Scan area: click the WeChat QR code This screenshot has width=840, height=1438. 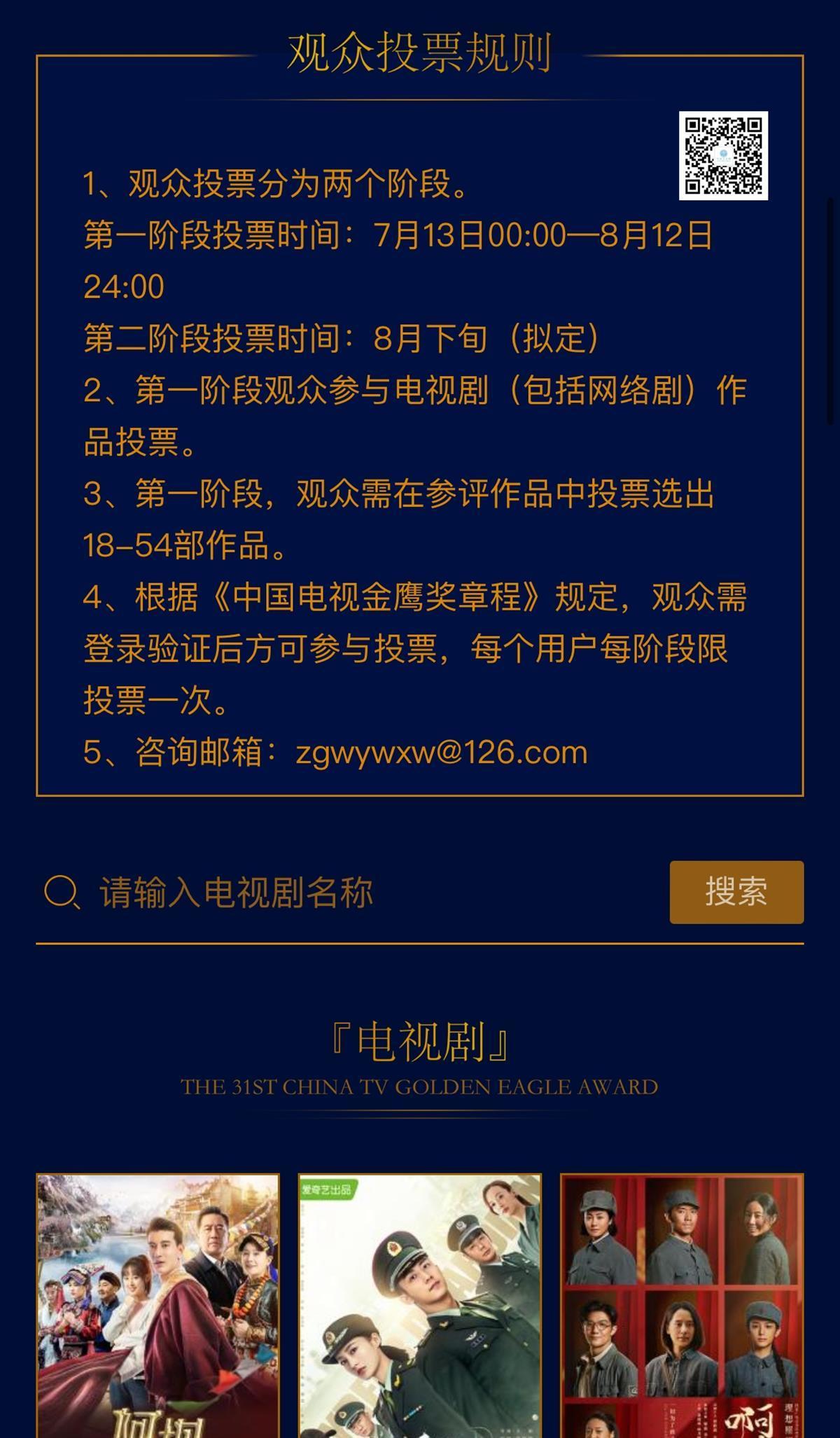click(722, 155)
